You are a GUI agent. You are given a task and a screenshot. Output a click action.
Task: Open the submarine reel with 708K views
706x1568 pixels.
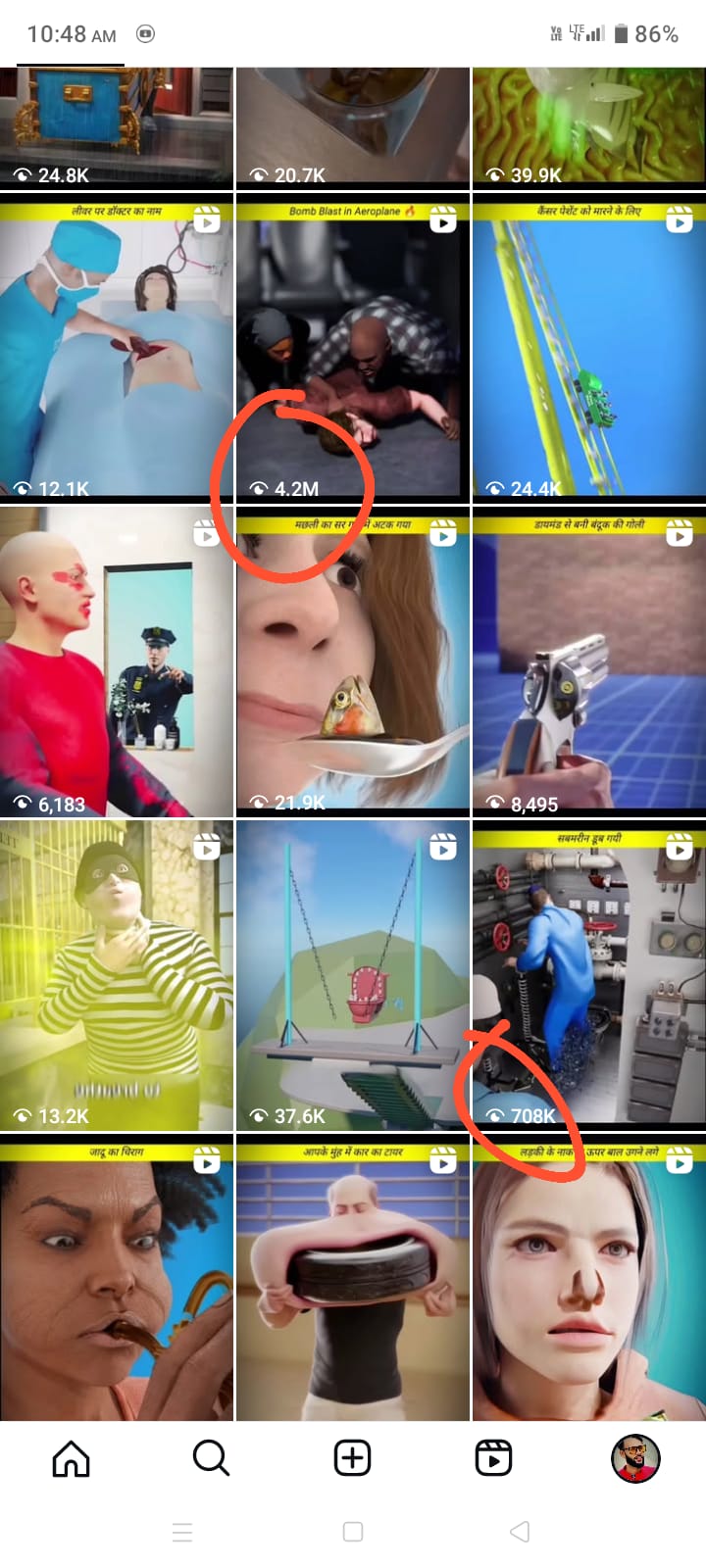[589, 975]
